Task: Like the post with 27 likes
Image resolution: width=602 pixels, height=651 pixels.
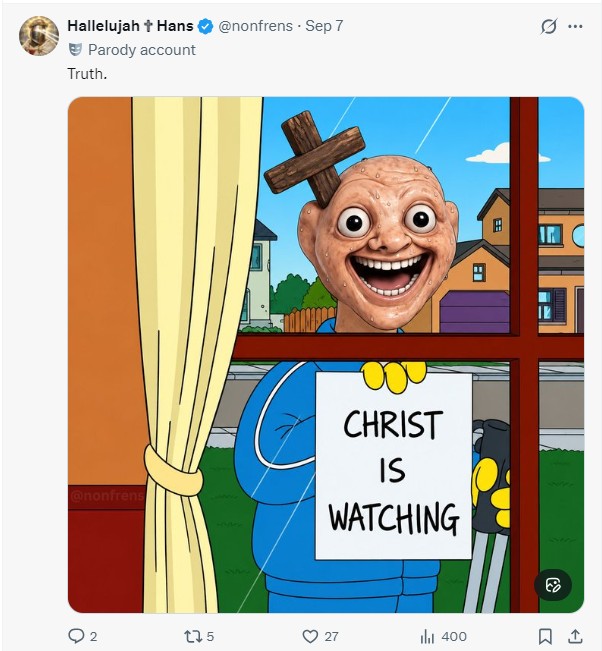Action: (320, 636)
